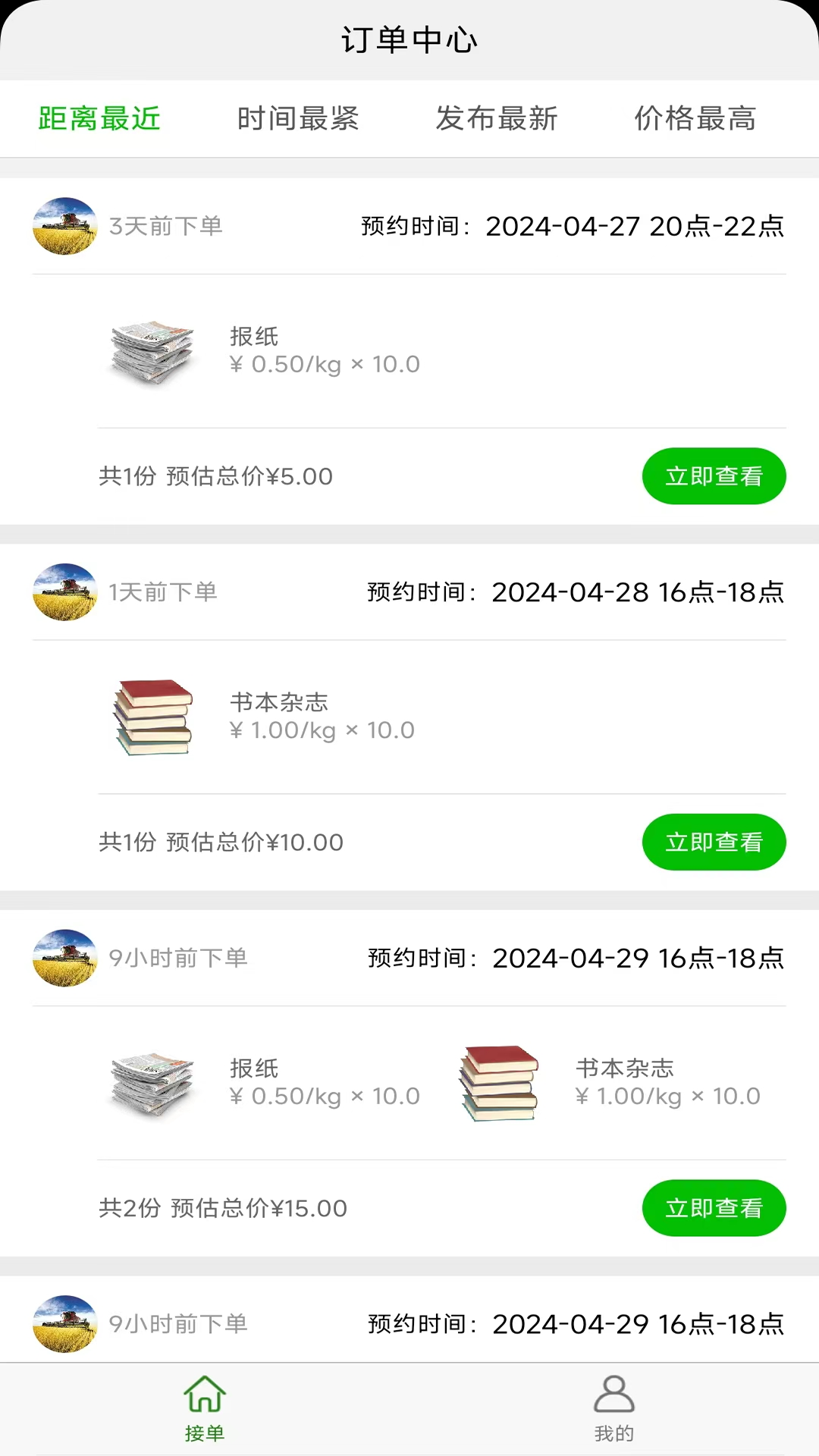819x1456 pixels.
Task: Expand the bottom 9小时前下单 order card
Action: pyautogui.click(x=409, y=1325)
